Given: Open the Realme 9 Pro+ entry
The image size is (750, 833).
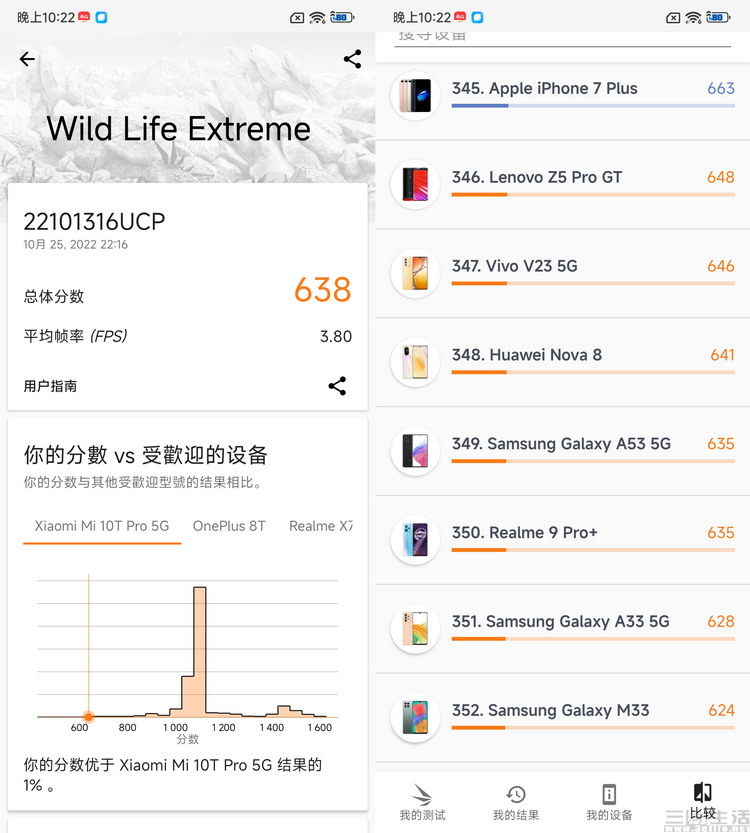Looking at the screenshot, I should [x=563, y=540].
